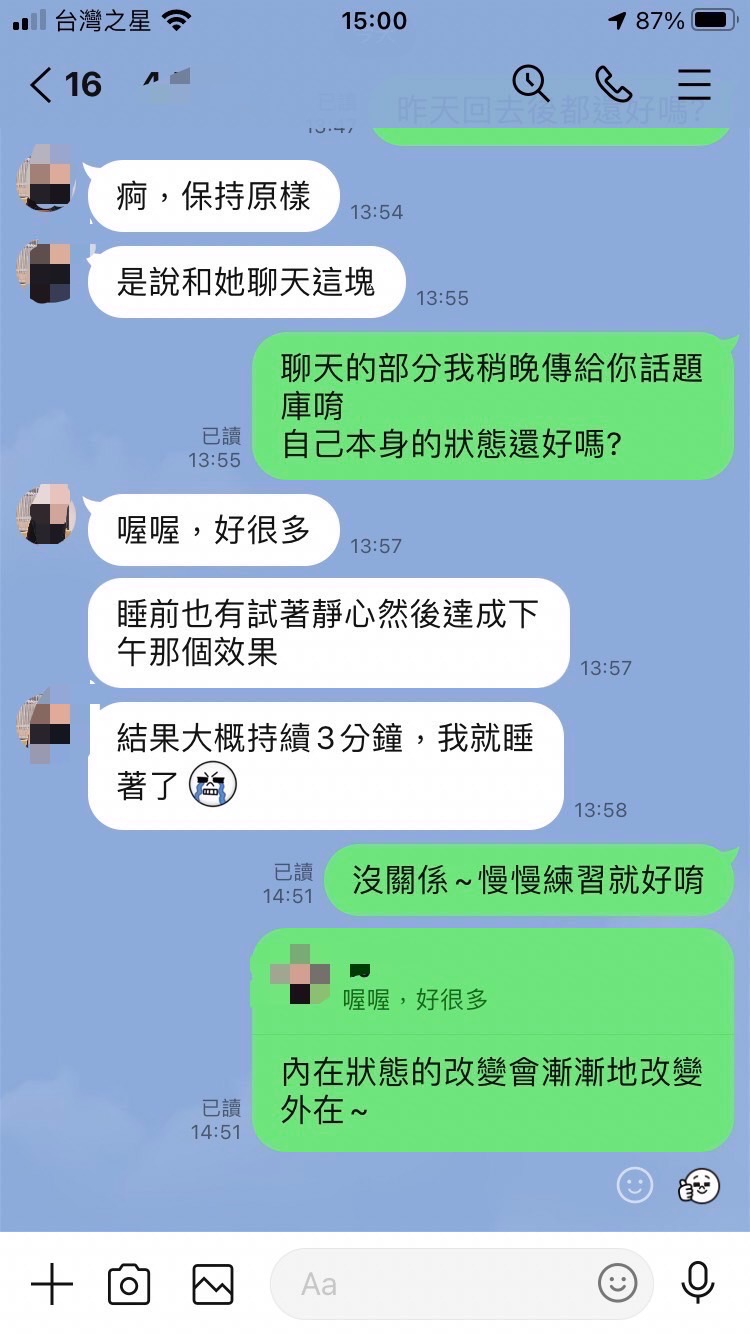Open the photo gallery picker

(x=213, y=1283)
